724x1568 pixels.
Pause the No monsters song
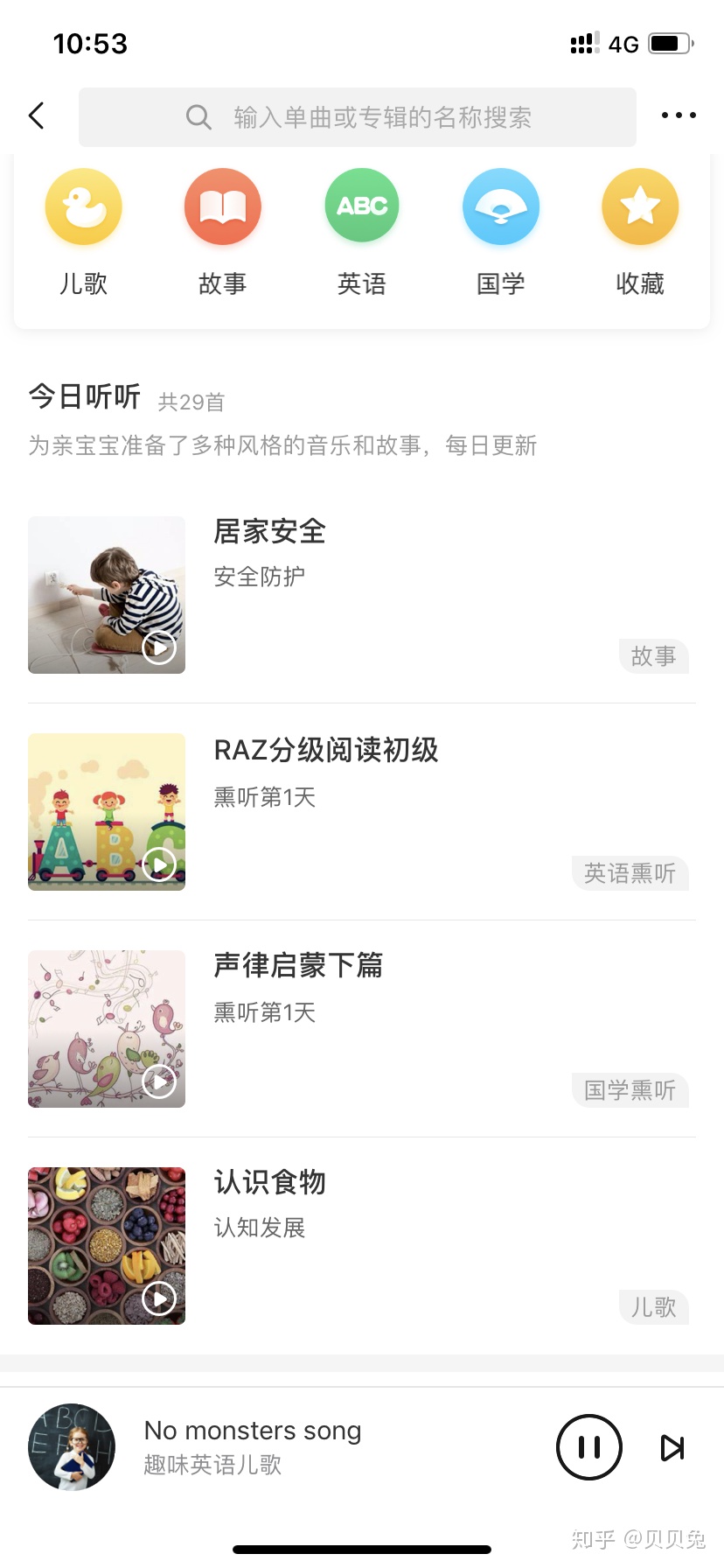pyautogui.click(x=589, y=1447)
